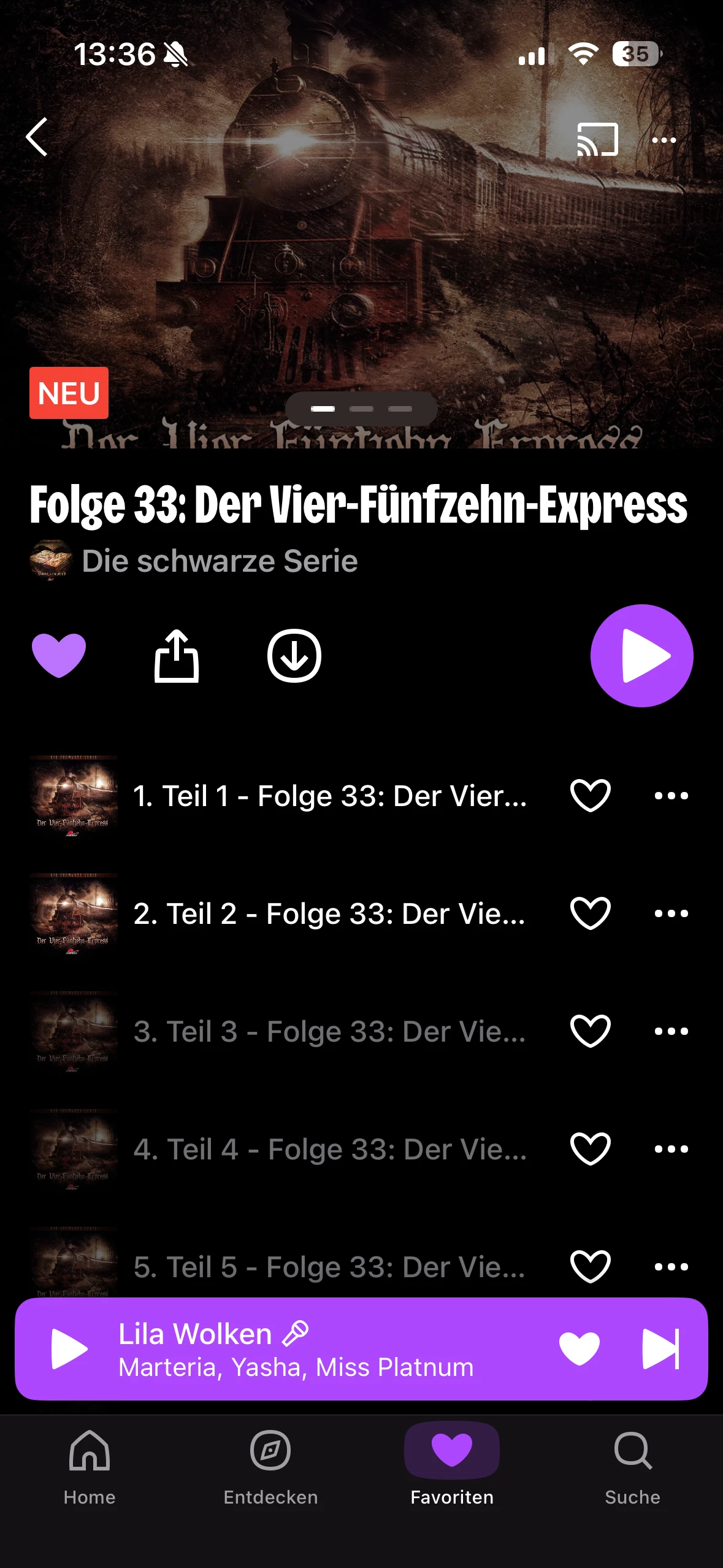Play track 2. Teil 2
Screen dimensions: 723x1568
pyautogui.click(x=329, y=914)
